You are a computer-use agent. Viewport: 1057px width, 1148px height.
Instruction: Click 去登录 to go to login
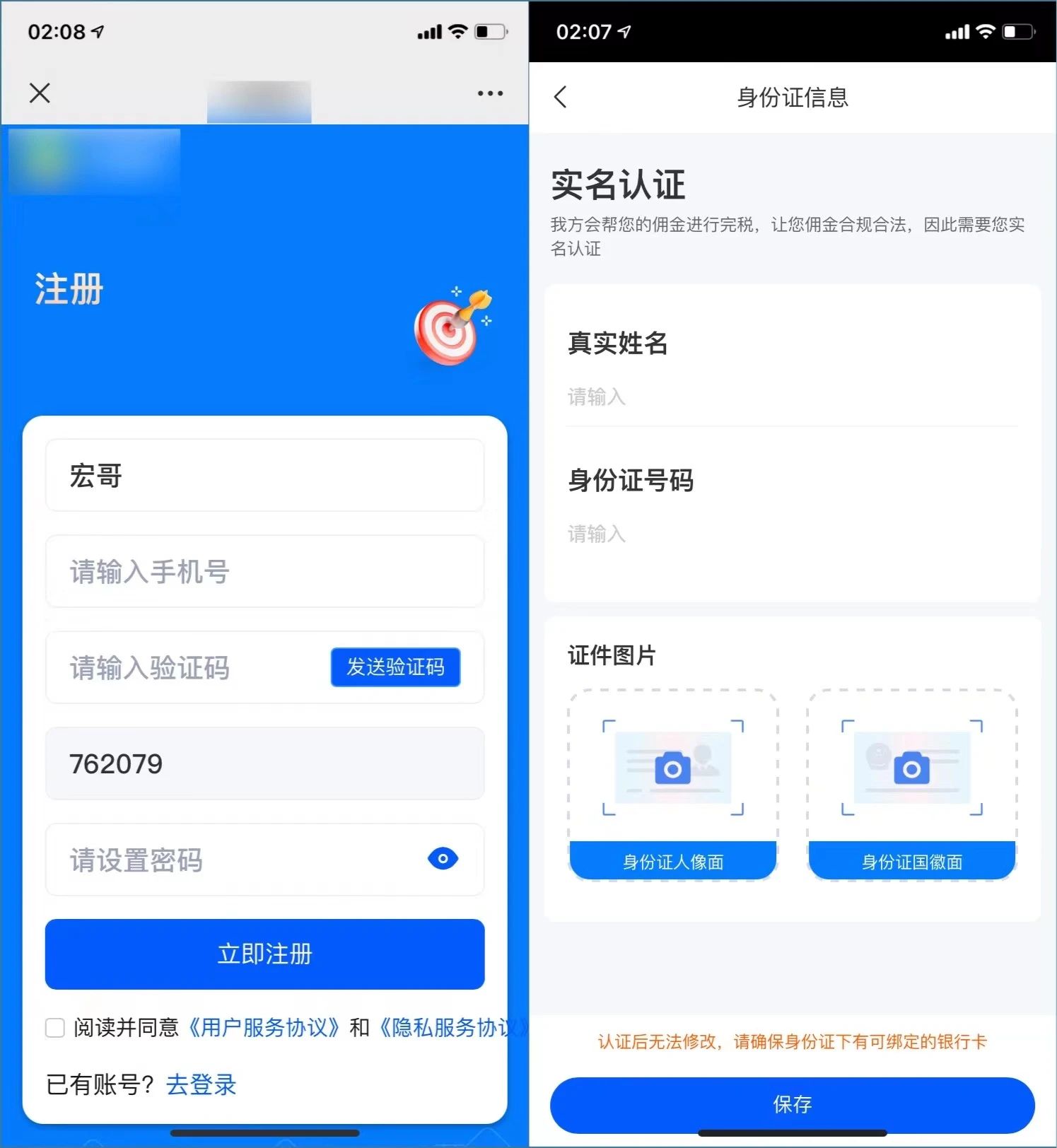[202, 1085]
